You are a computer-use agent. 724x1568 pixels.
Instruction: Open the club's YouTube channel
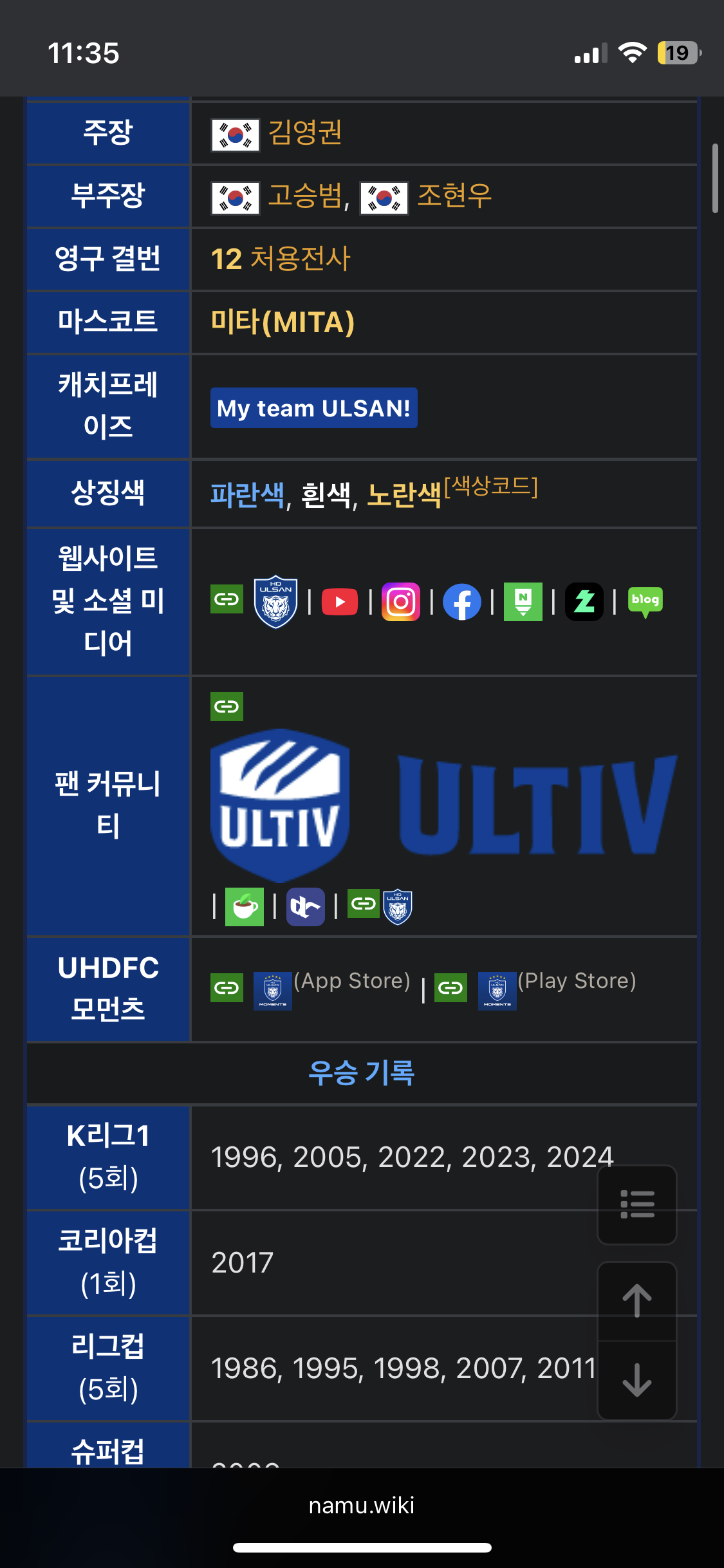339,602
